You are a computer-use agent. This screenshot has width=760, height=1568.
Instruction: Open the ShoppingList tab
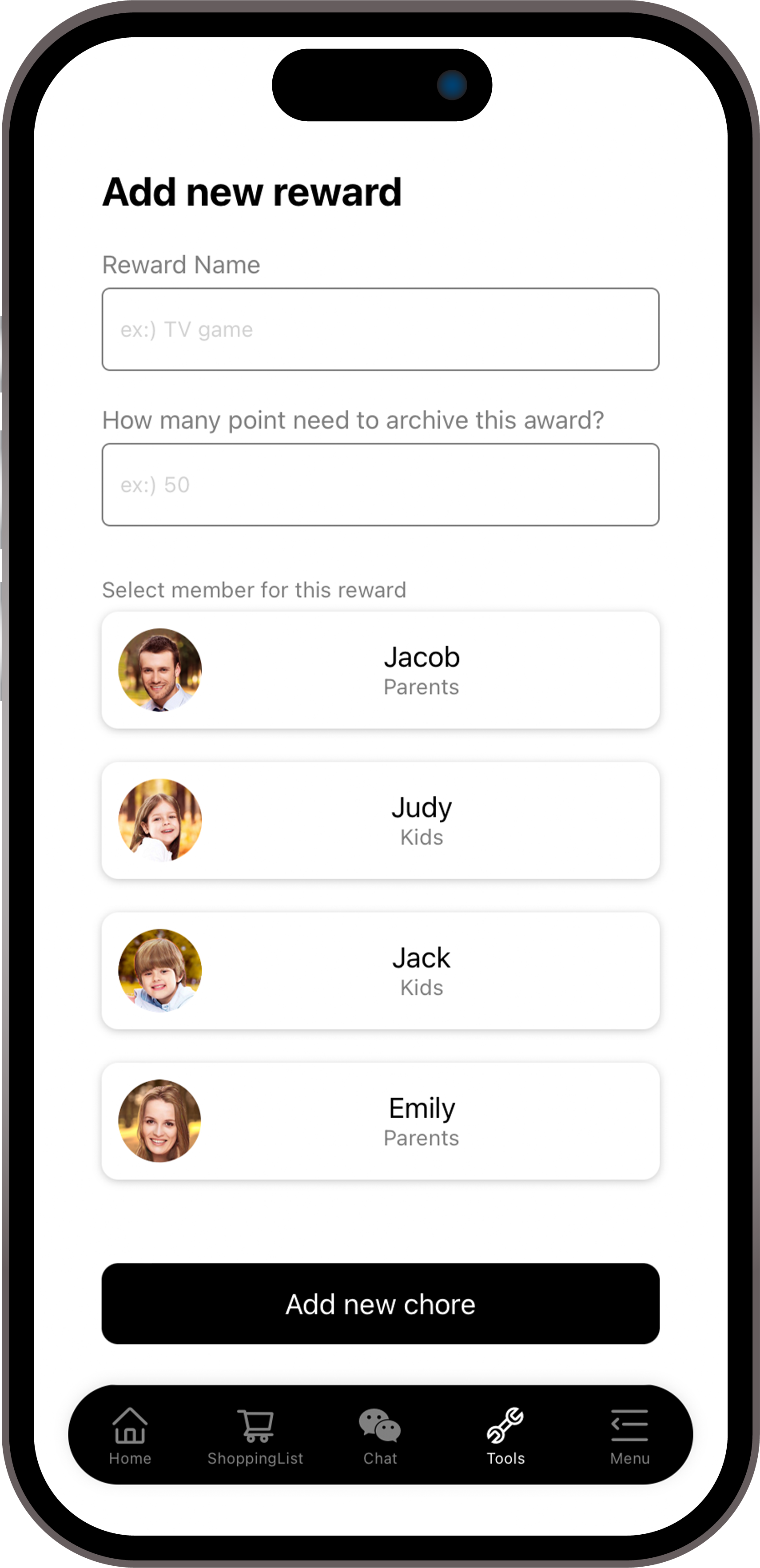click(x=255, y=1435)
